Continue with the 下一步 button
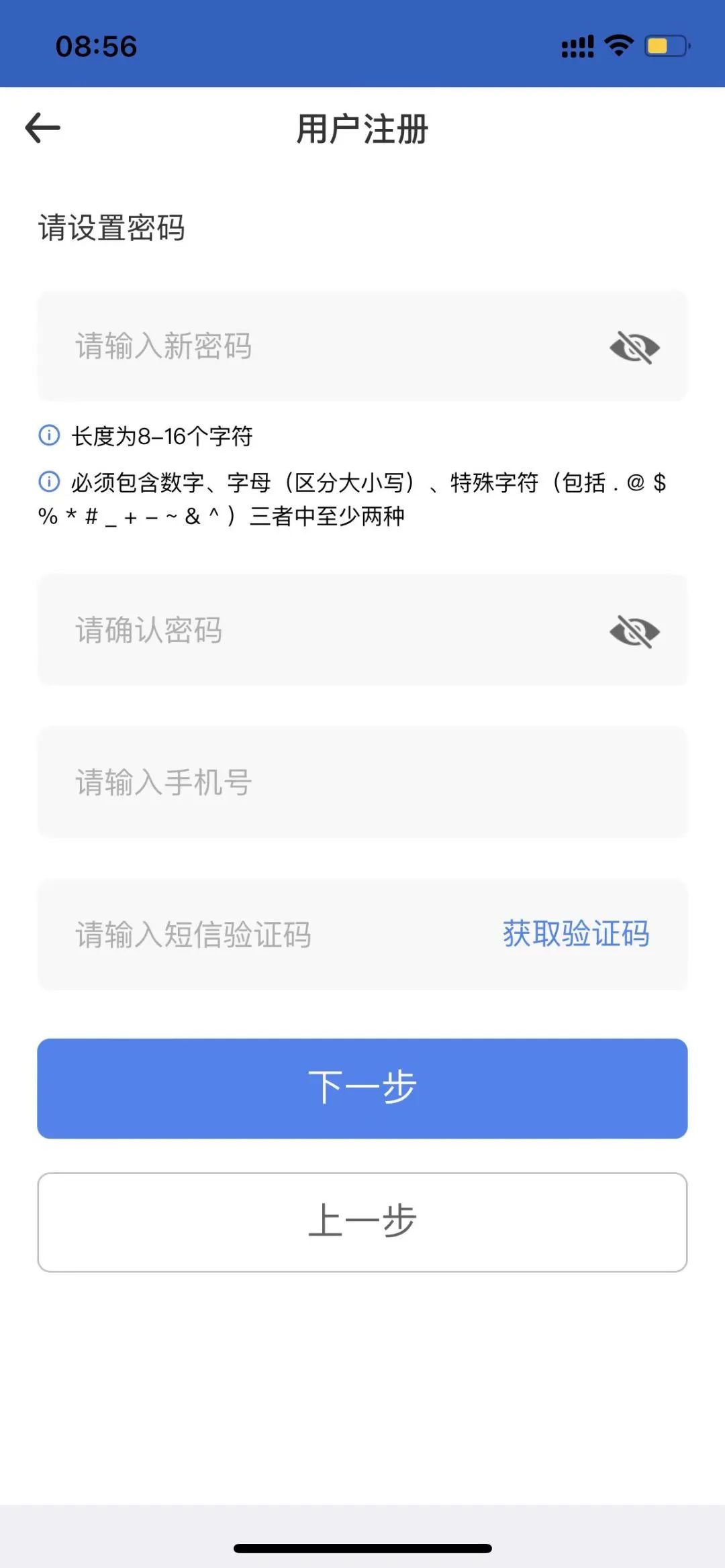 [362, 1088]
